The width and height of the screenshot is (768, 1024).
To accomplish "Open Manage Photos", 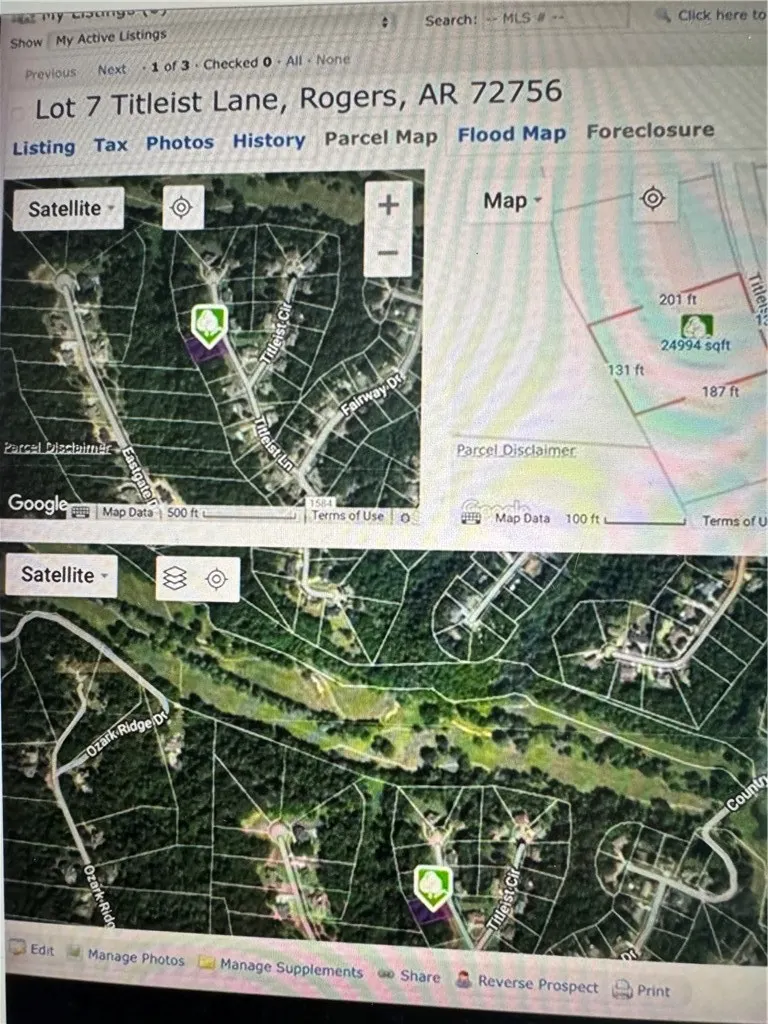I will pyautogui.click(x=126, y=956).
